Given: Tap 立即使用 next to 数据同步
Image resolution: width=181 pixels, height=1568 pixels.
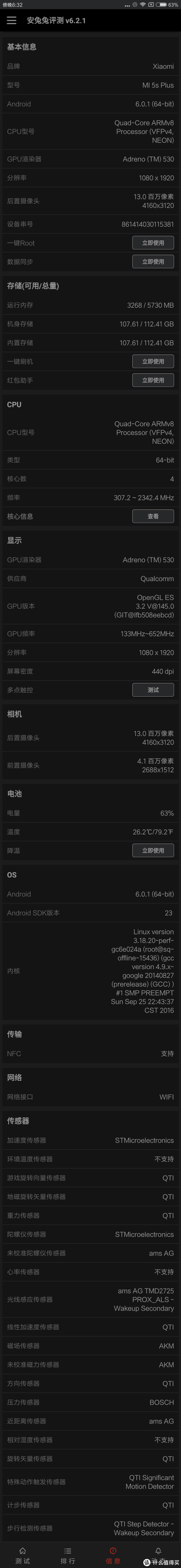Looking at the screenshot, I should coord(153,262).
